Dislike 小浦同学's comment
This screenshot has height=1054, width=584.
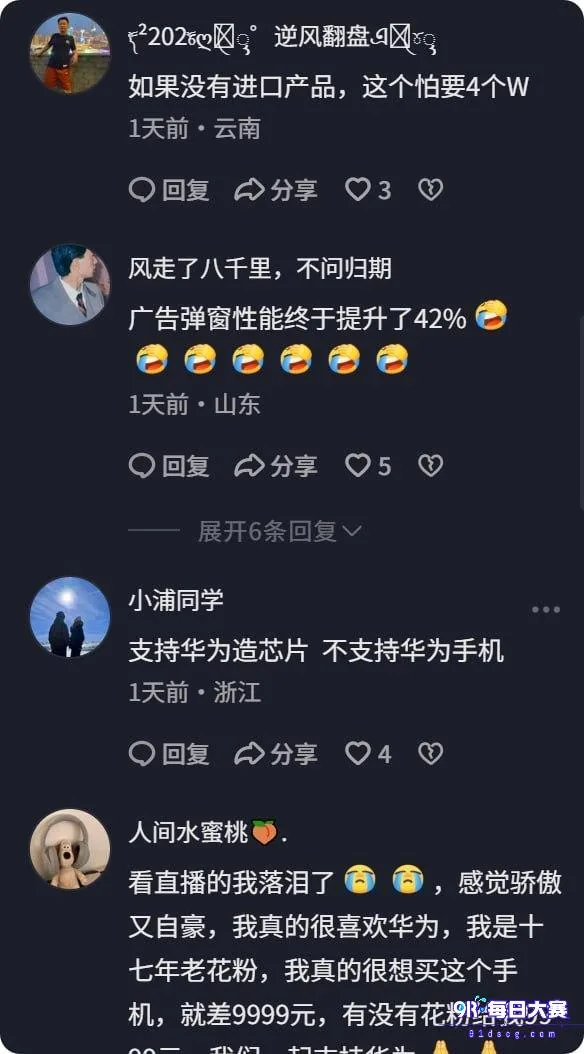point(430,754)
